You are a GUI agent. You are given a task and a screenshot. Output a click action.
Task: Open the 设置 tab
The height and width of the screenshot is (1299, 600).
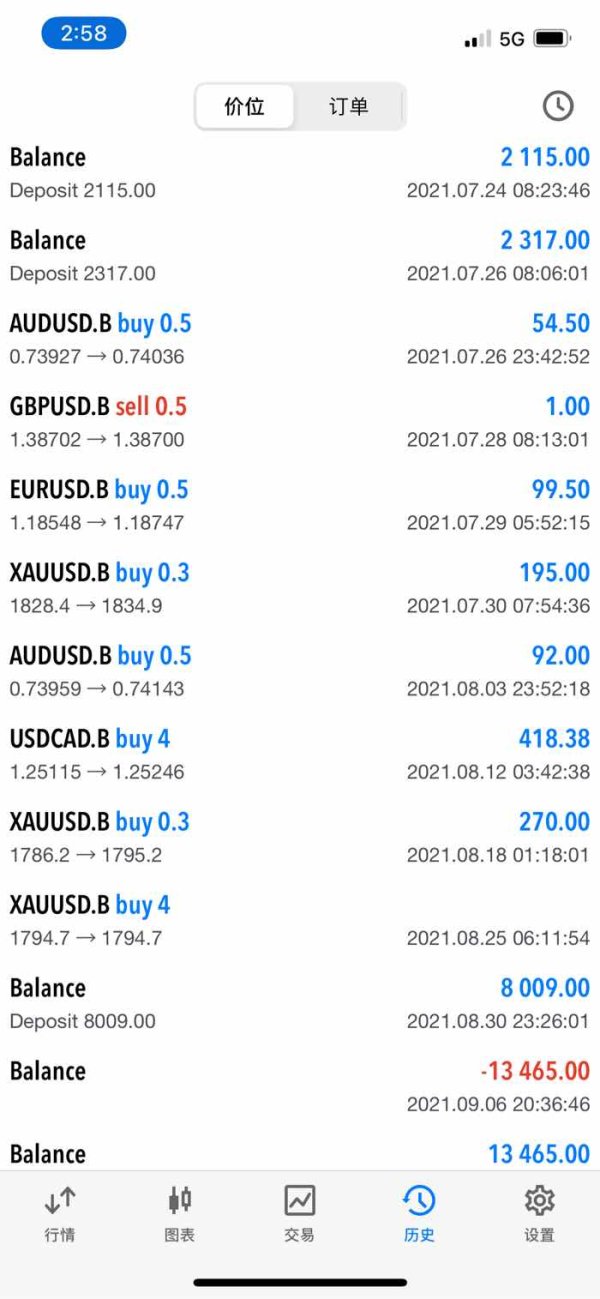[x=539, y=1215]
